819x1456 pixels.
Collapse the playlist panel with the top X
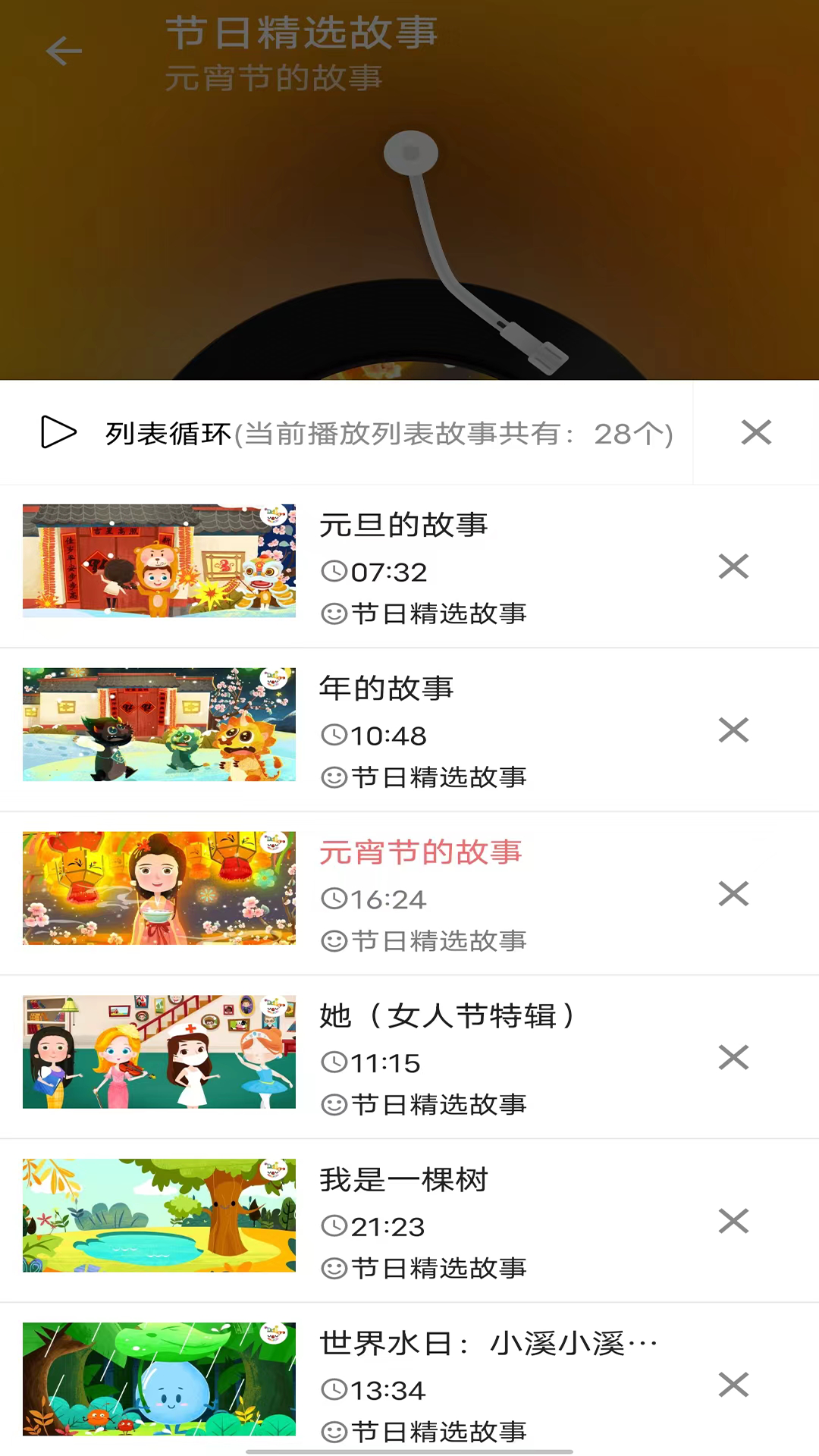(x=755, y=432)
